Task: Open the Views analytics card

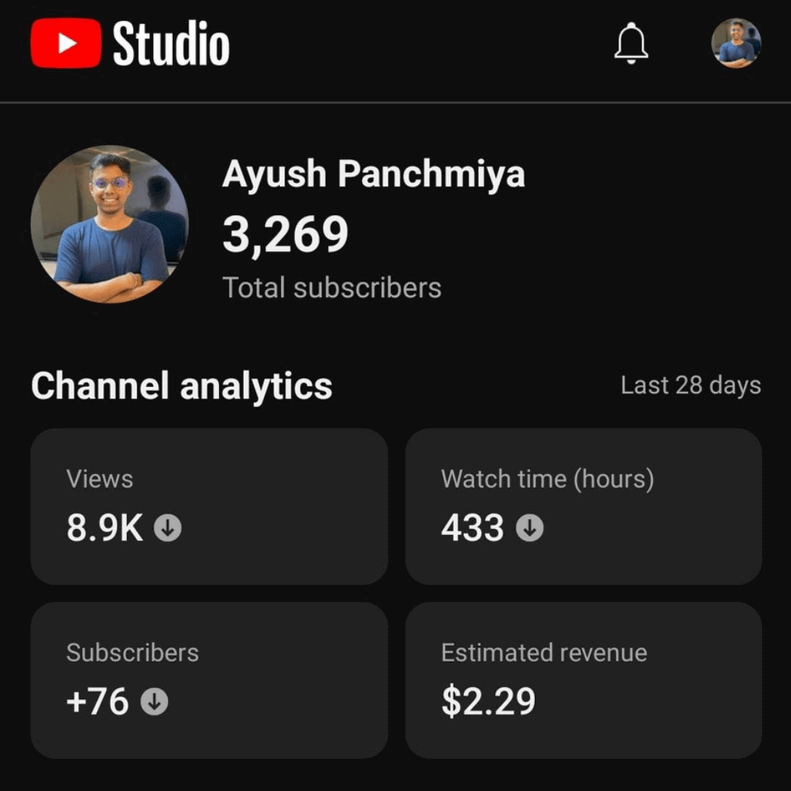Action: click(209, 506)
